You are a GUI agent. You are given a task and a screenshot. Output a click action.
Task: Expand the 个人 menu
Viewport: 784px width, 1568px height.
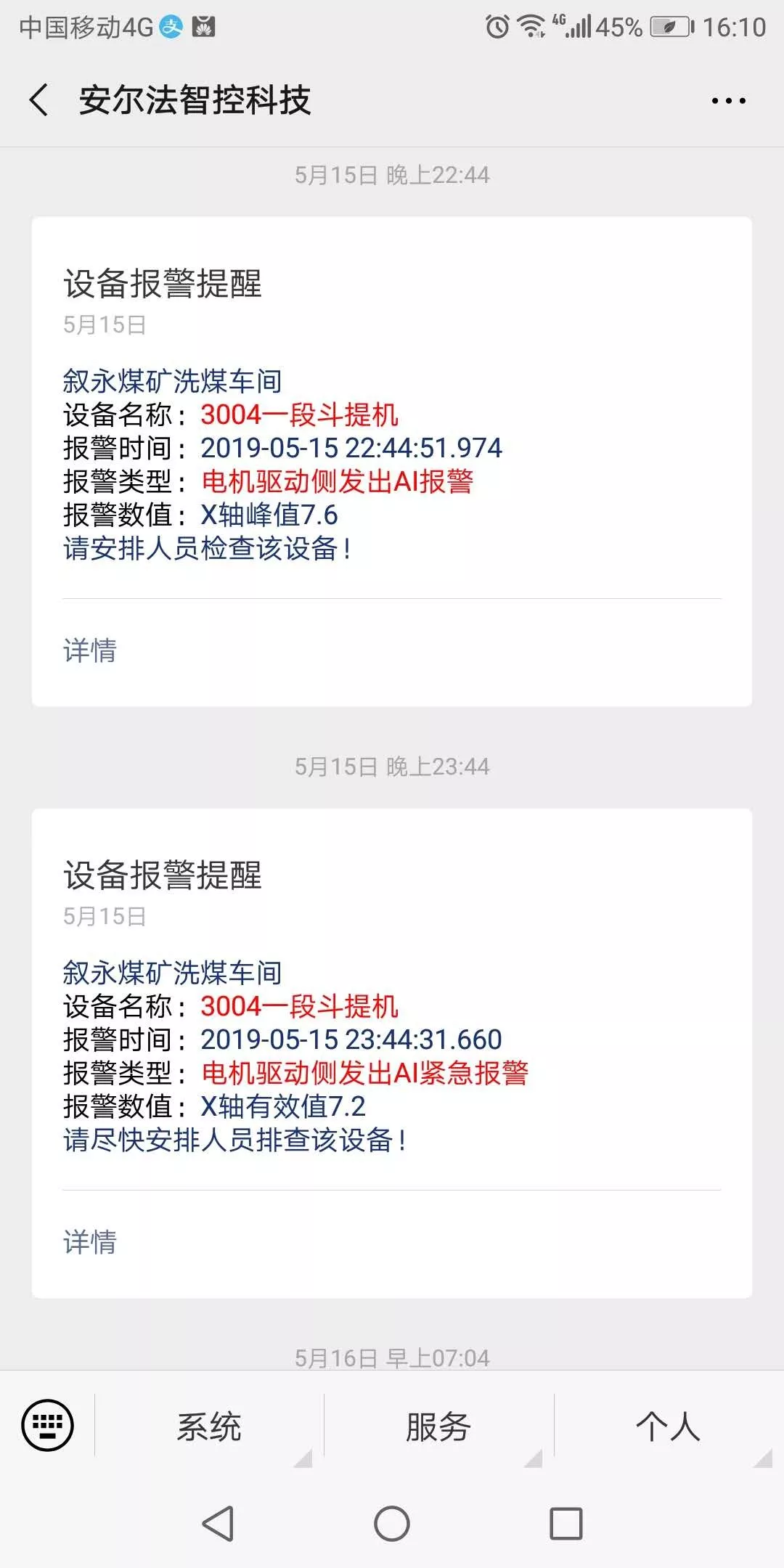[668, 1427]
